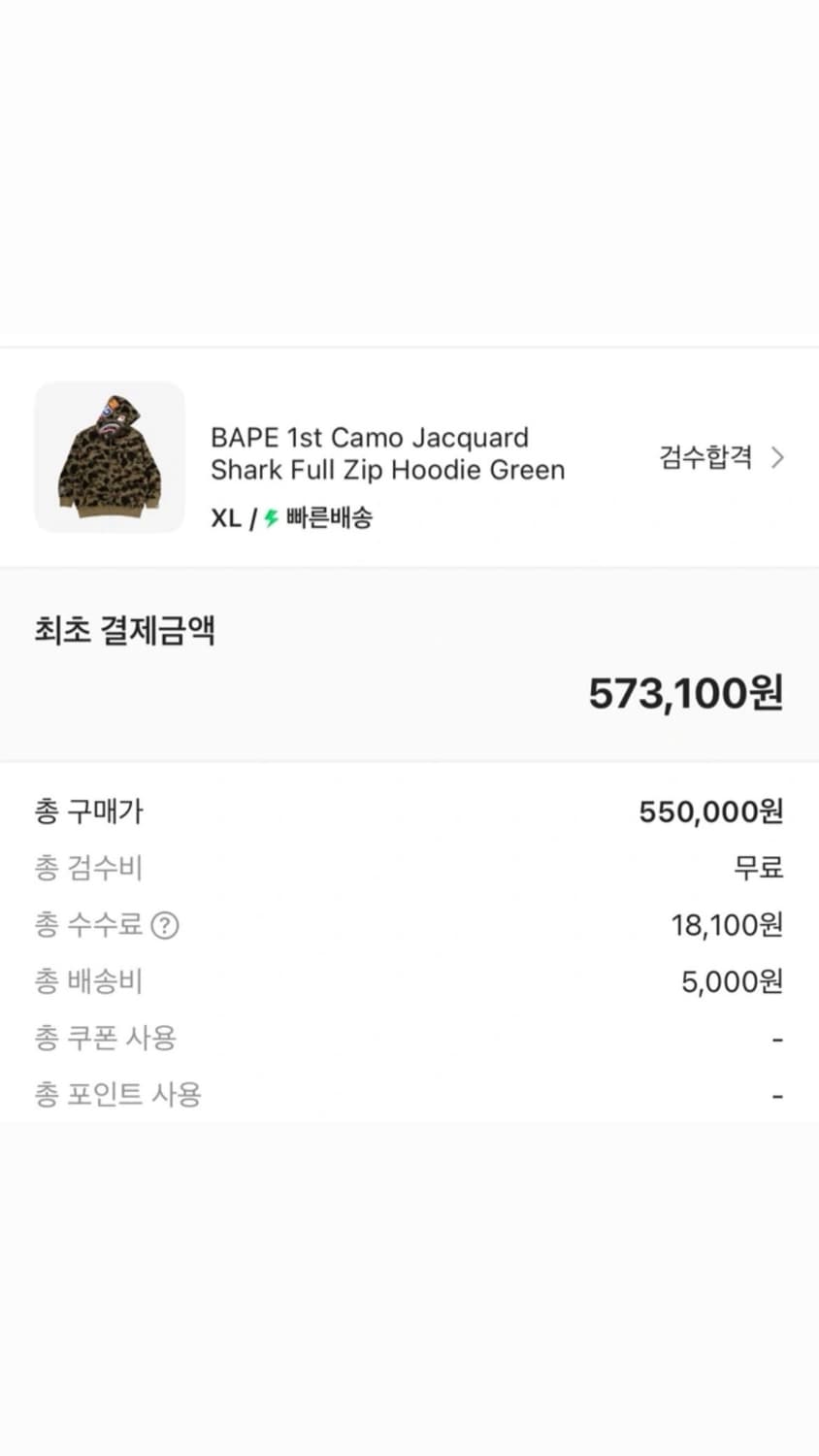Select the XL size label
Image resolution: width=819 pixels, height=1456 pixels.
click(x=227, y=517)
